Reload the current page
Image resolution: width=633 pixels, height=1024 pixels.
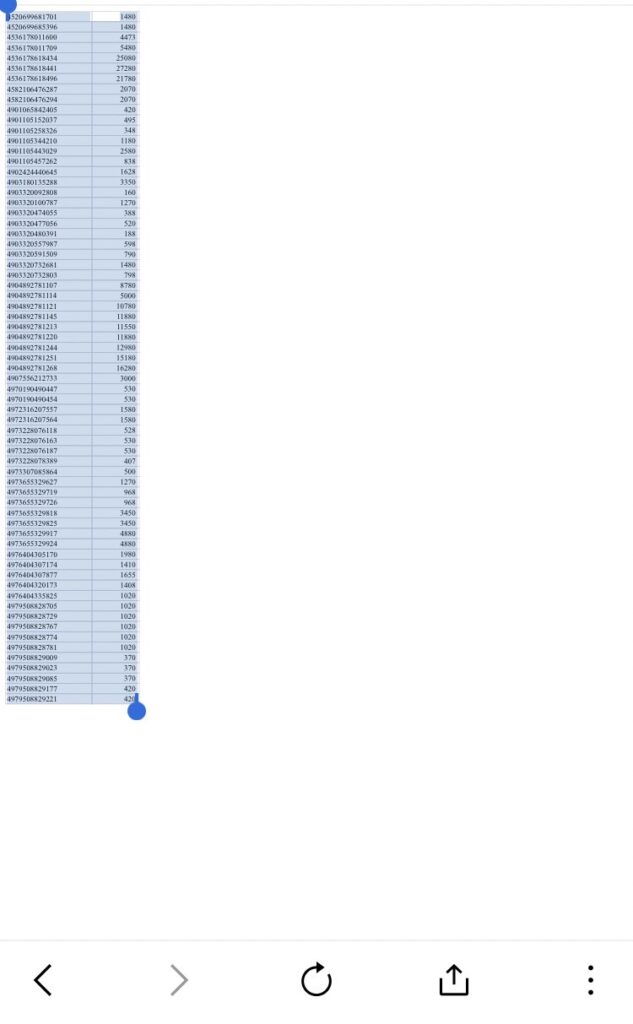[x=316, y=979]
